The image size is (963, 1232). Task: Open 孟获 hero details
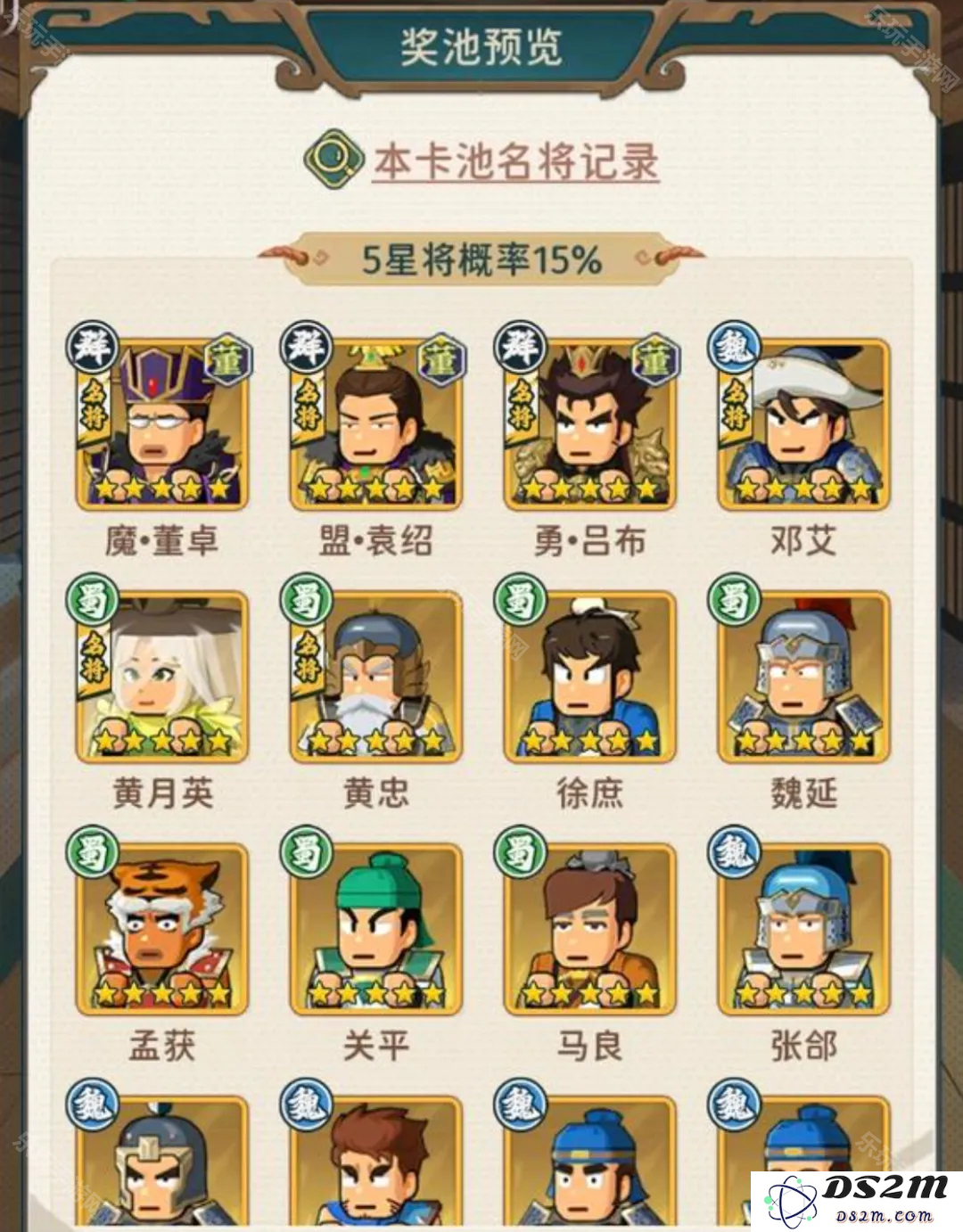[162, 930]
